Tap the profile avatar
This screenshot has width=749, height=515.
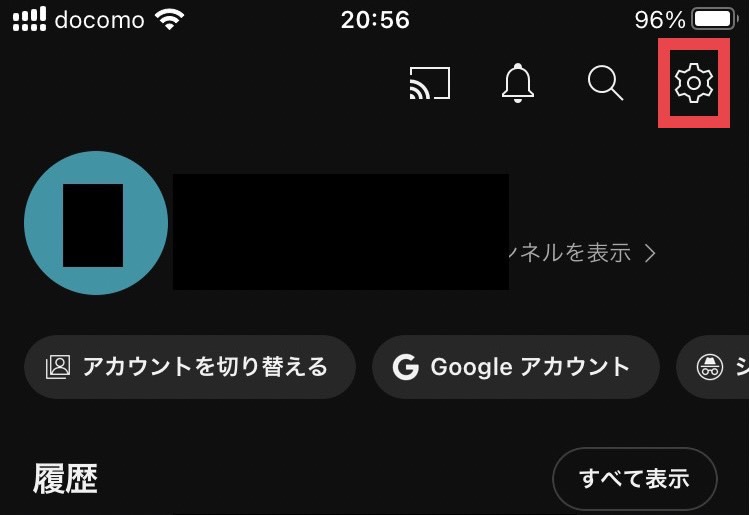coord(95,223)
